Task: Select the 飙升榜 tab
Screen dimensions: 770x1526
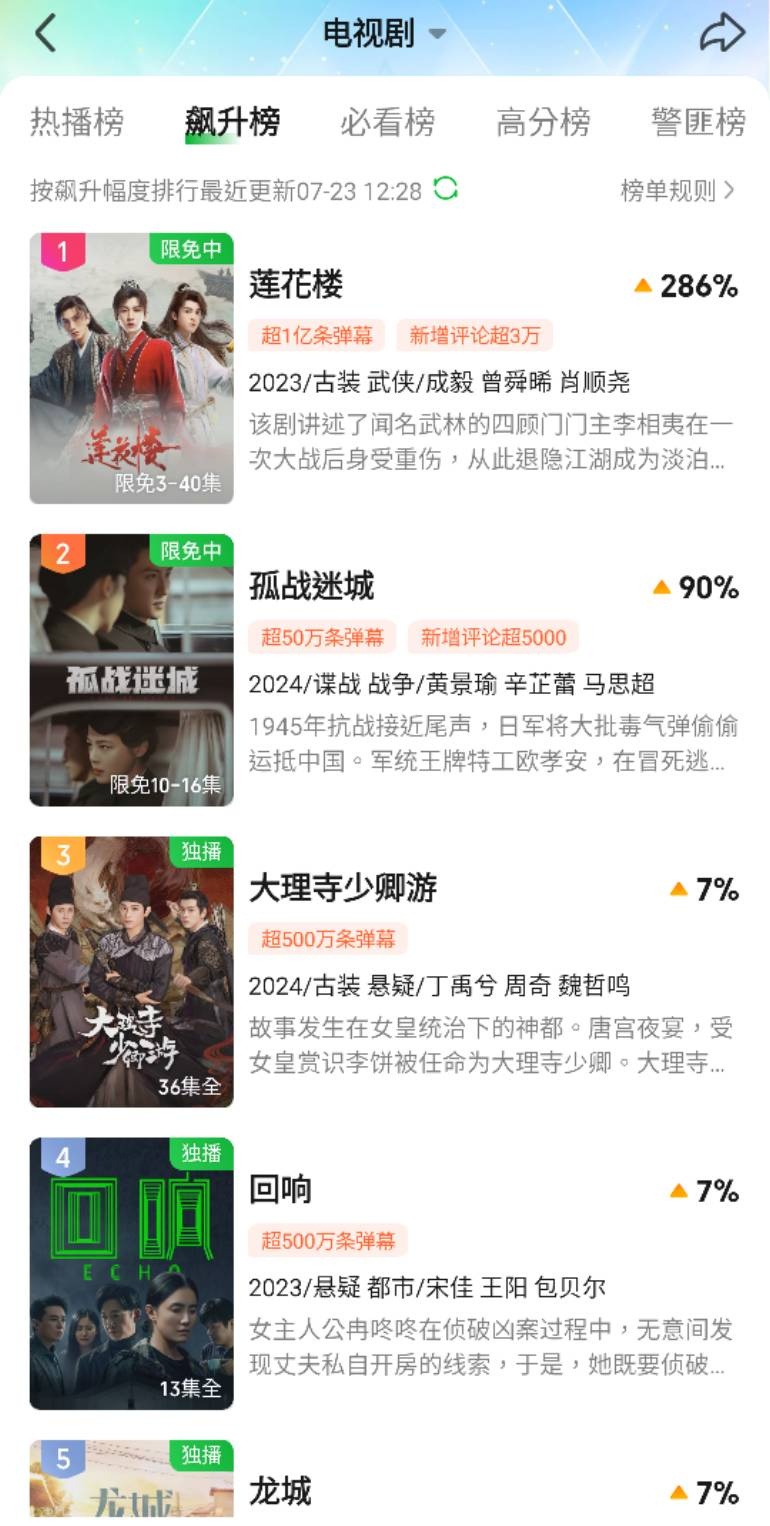Action: coord(232,122)
